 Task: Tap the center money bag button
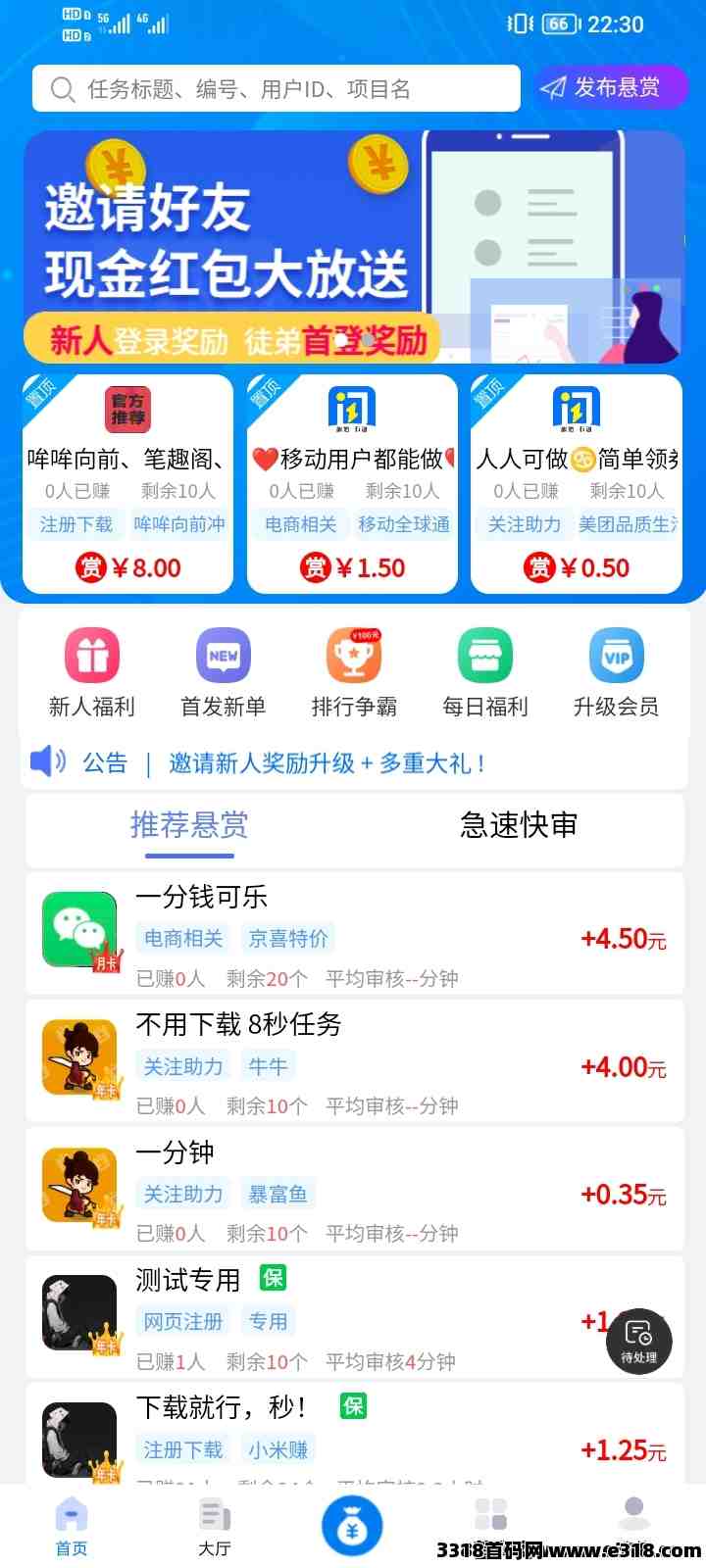352,1527
